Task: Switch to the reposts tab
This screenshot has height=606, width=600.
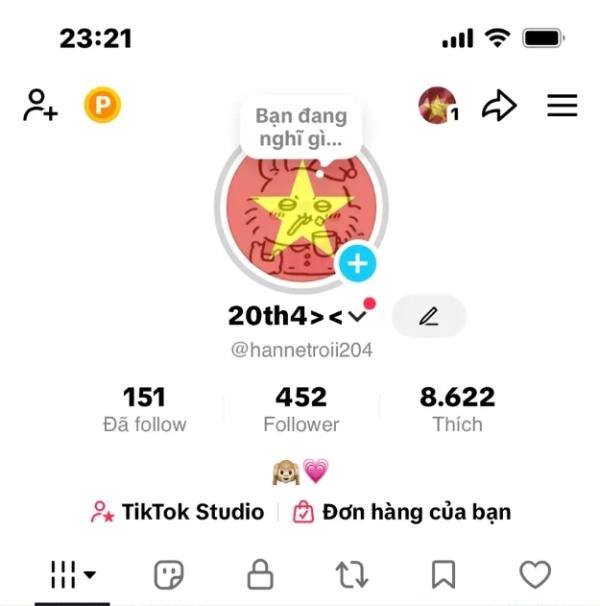Action: point(351,574)
